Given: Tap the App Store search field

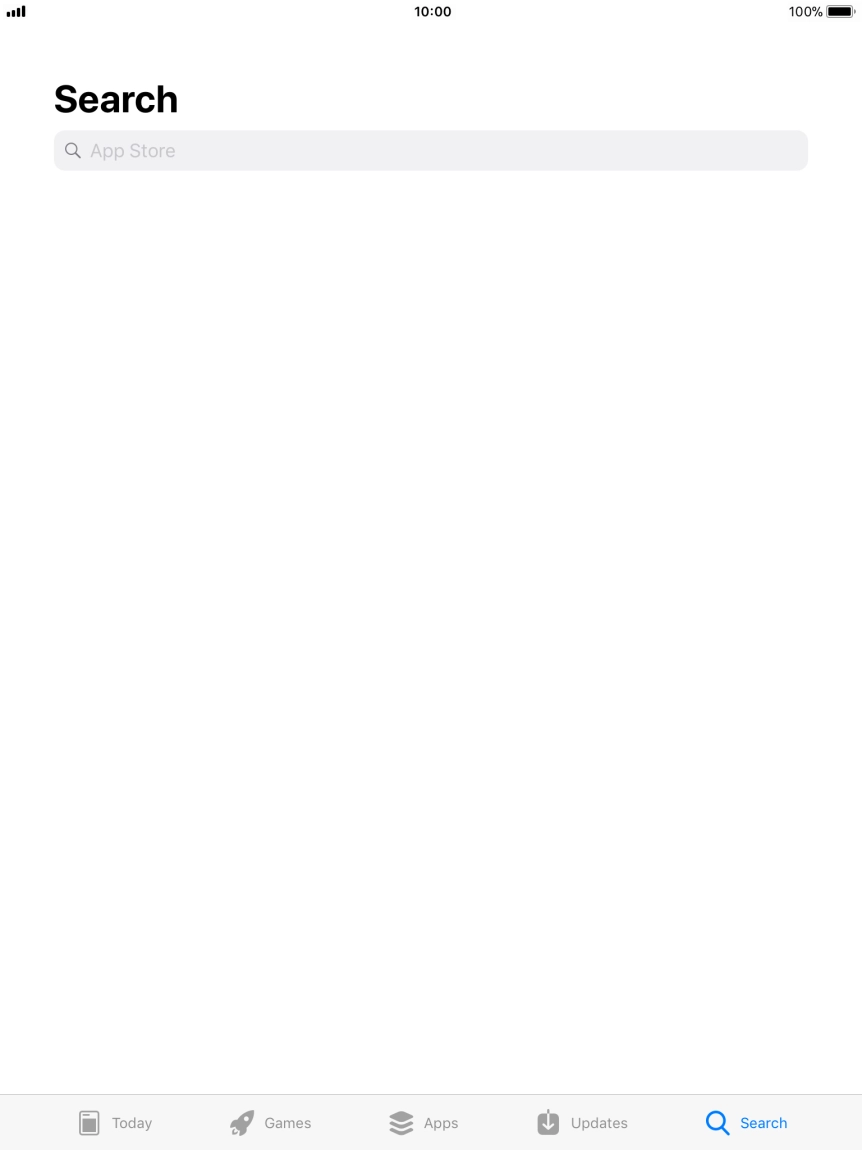Looking at the screenshot, I should point(430,151).
